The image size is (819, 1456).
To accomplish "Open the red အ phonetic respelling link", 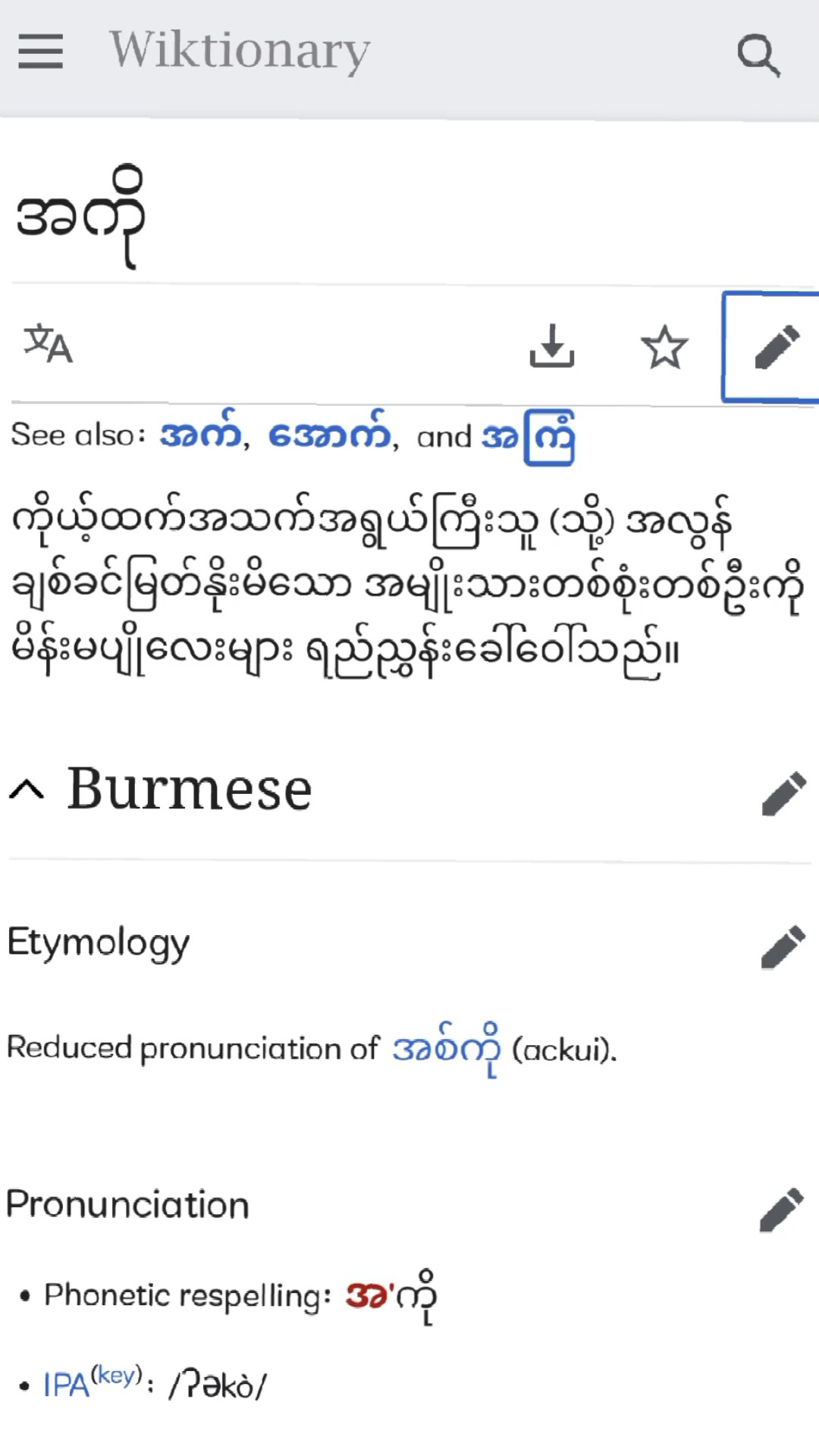I will 367,1295.
